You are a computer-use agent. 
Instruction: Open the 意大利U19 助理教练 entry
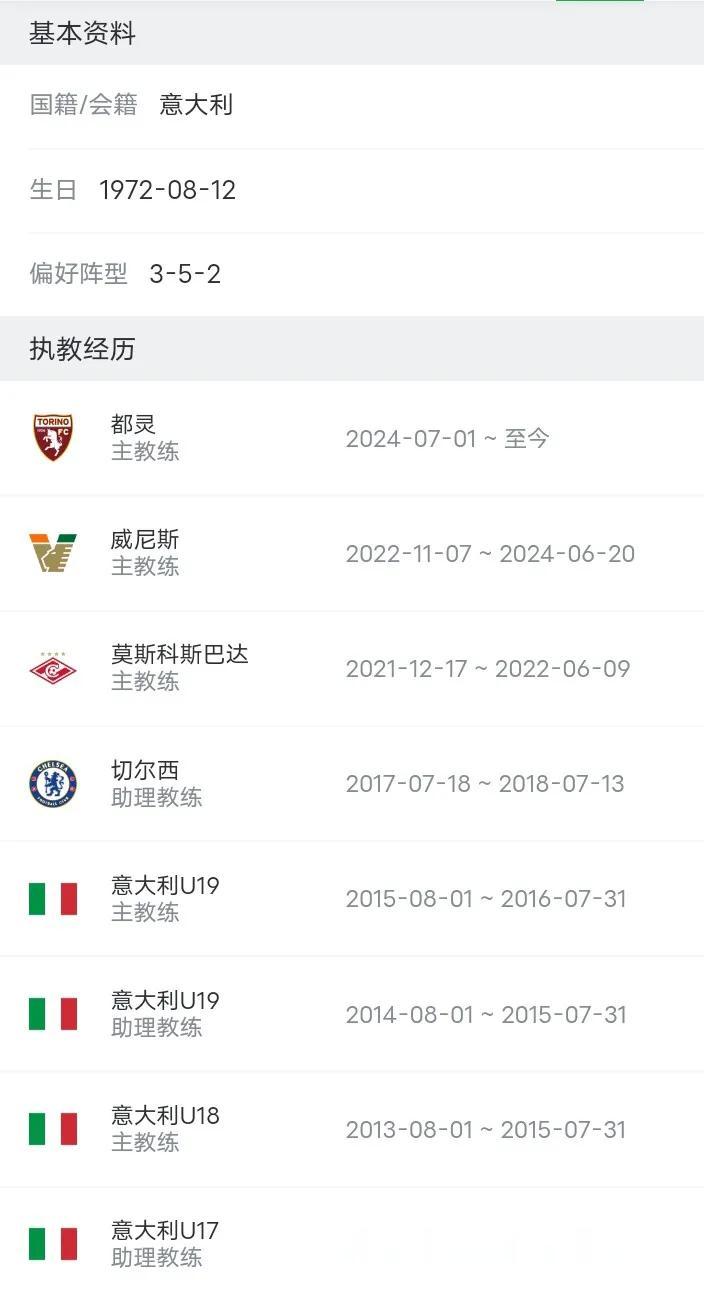click(x=352, y=1014)
